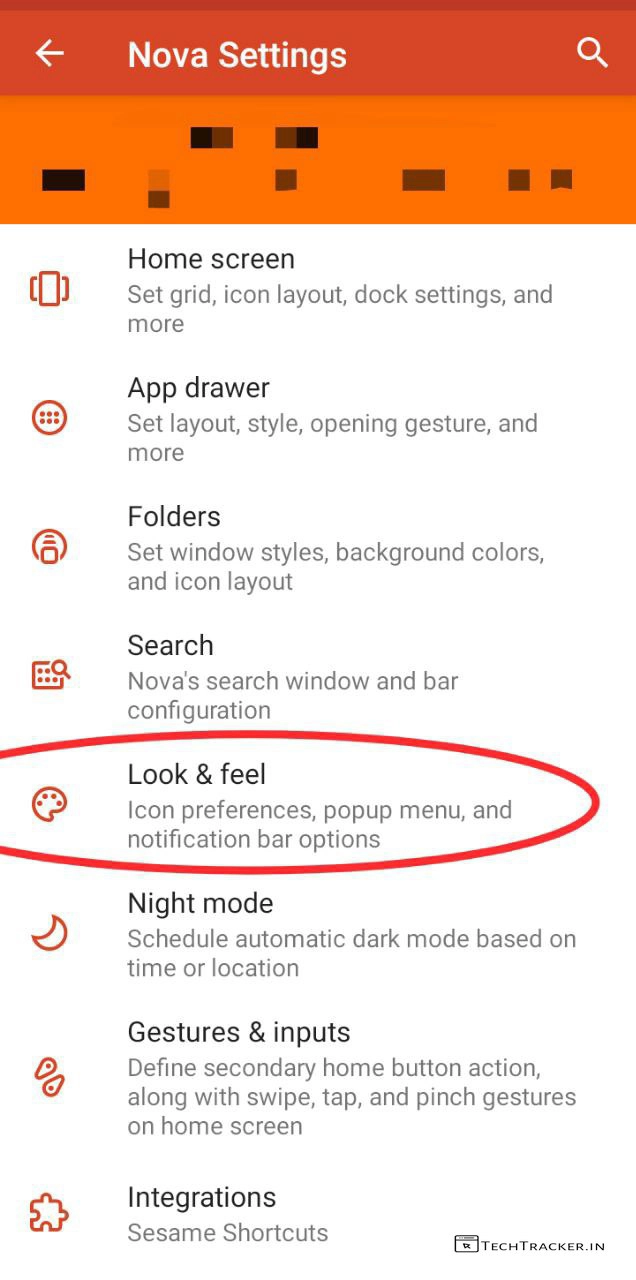Screen dimensions: 636x1280
Task: Select Look & feel
Action: click(x=318, y=805)
